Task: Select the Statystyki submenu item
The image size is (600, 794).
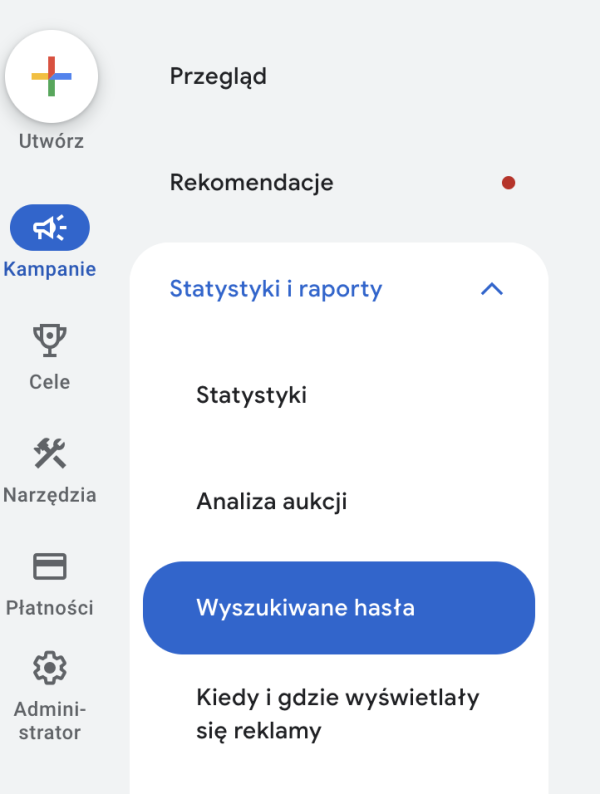Action: [x=251, y=395]
